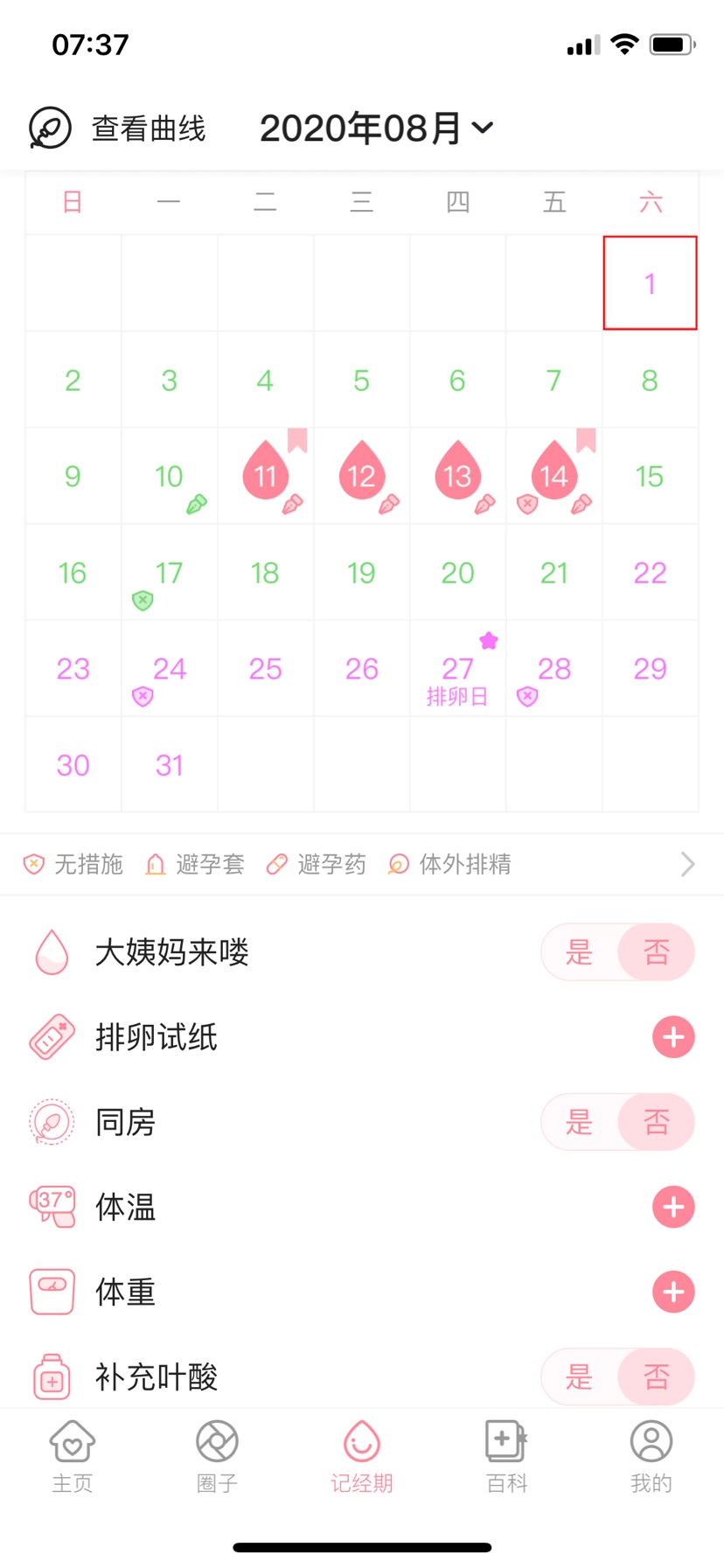The image size is (724, 1568).
Task: Add a 体温 record
Action: click(673, 1207)
